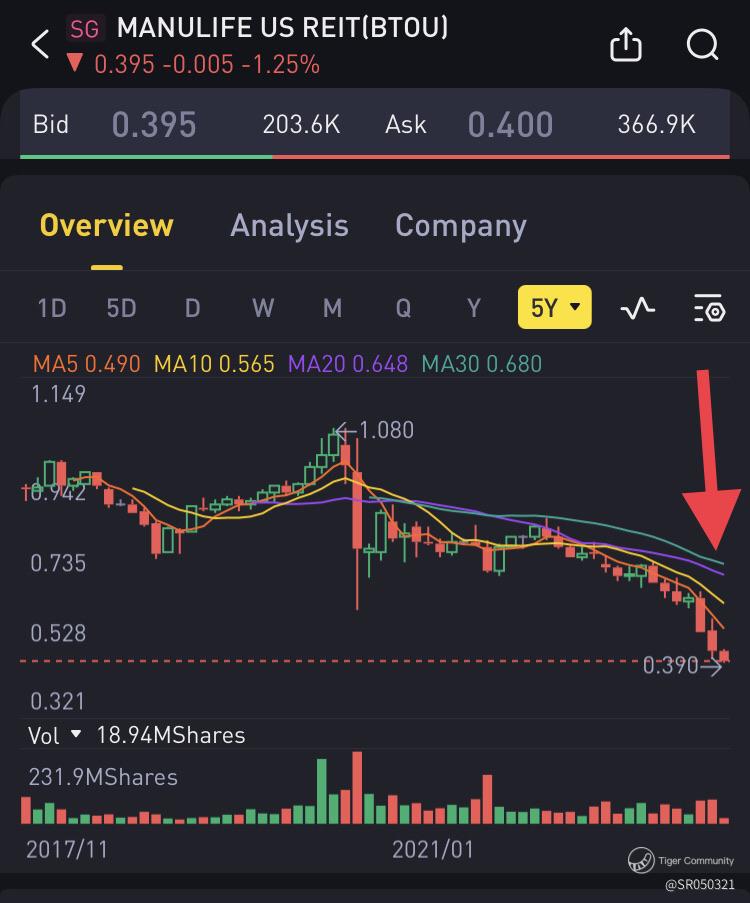750x903 pixels.
Task: Switch chart to weekly W interval
Action: pyautogui.click(x=262, y=308)
